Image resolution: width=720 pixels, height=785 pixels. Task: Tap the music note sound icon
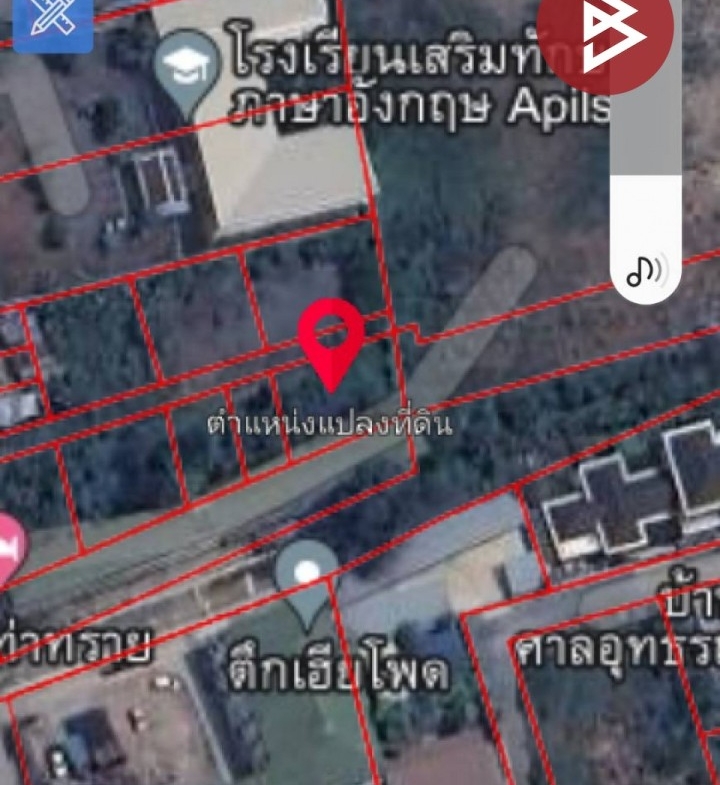646,270
